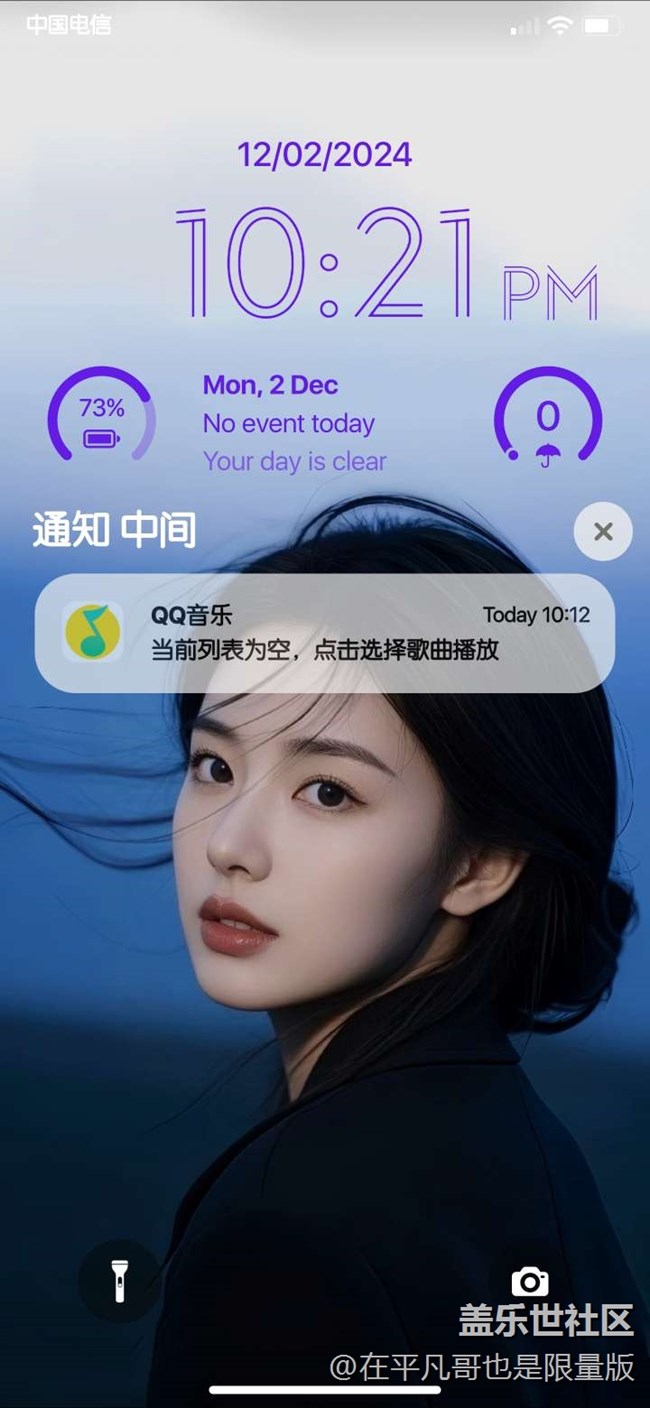This screenshot has height=1408, width=650.
Task: Open the calendar widget showing Mon, 2 Dec
Action: (x=294, y=423)
